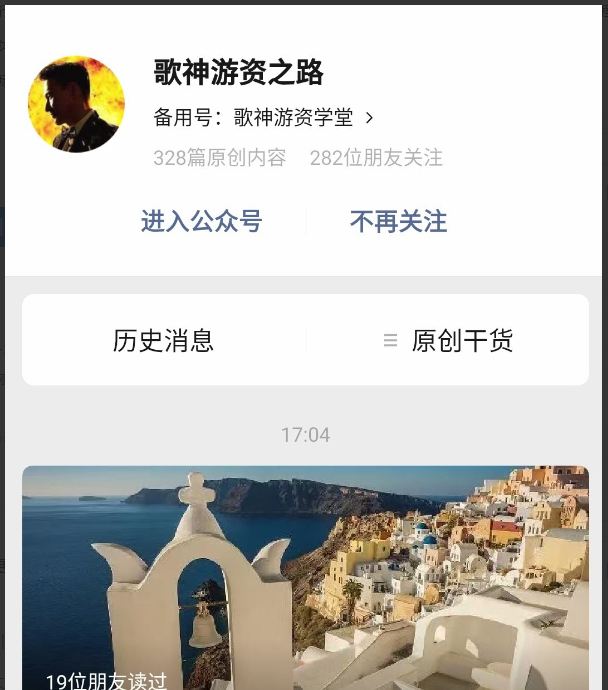Tap 不再关注 to unfollow this account

pyautogui.click(x=398, y=222)
